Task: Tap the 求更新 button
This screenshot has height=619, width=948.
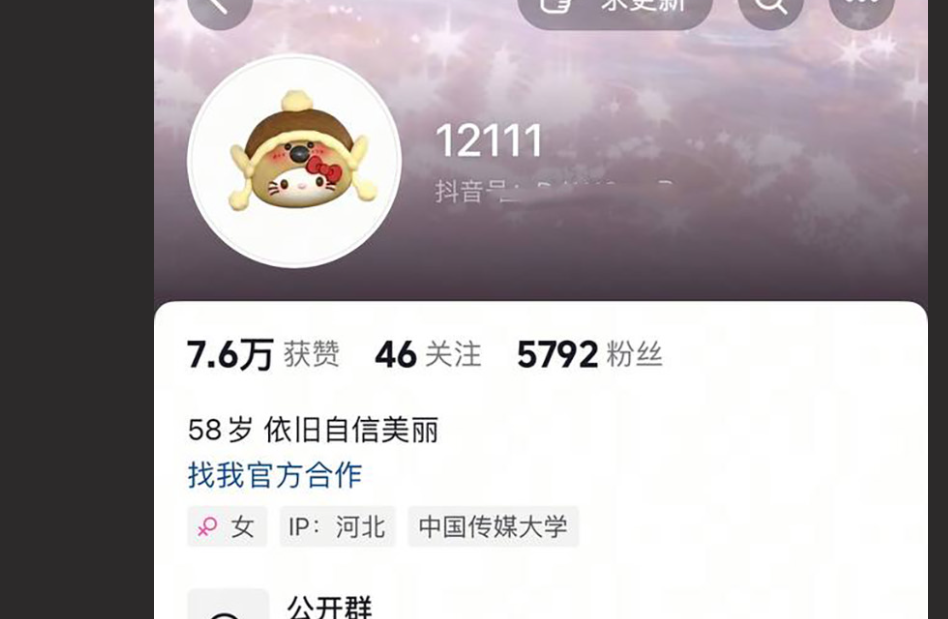Action: [615, 8]
